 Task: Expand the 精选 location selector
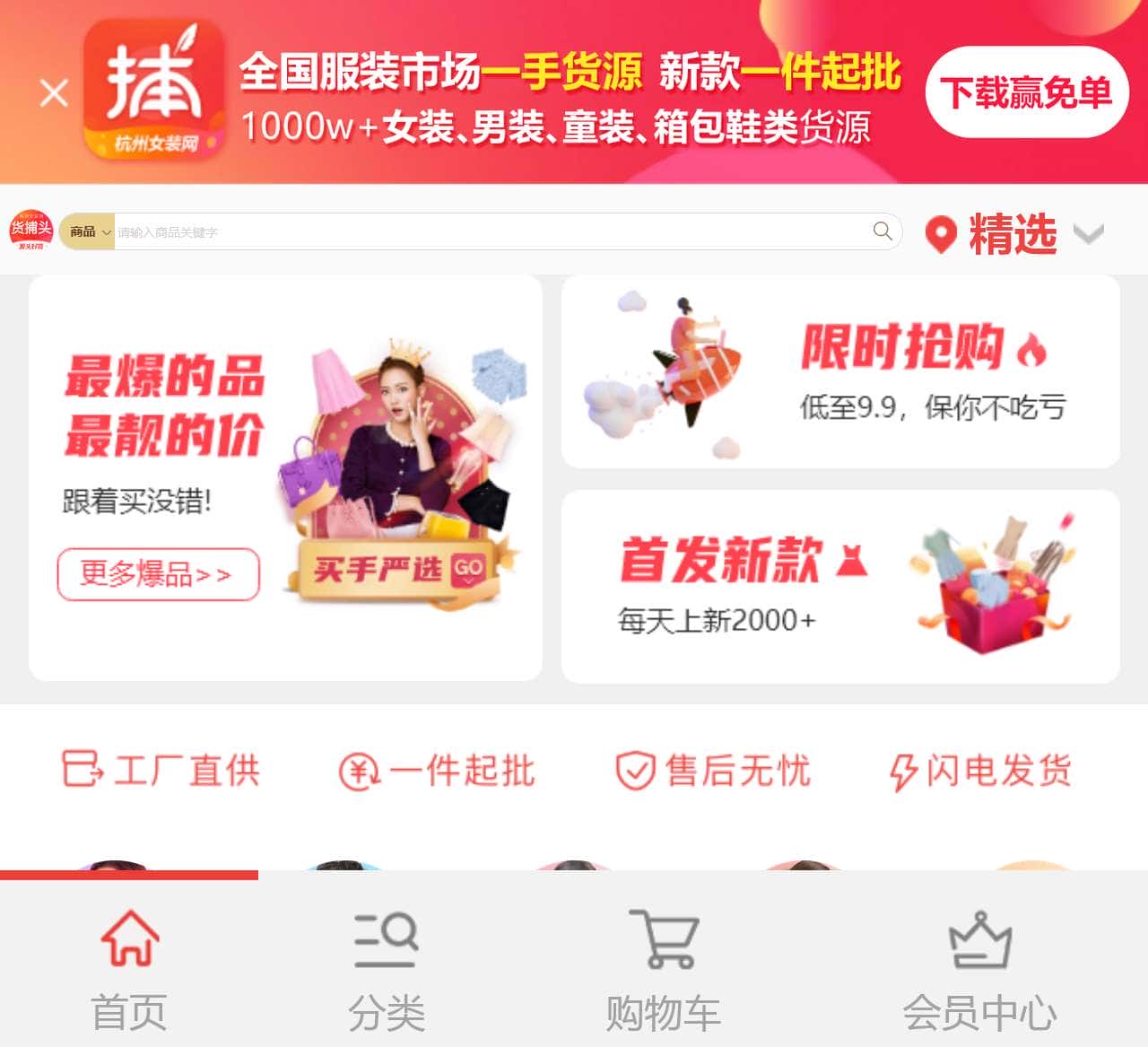coord(1013,234)
